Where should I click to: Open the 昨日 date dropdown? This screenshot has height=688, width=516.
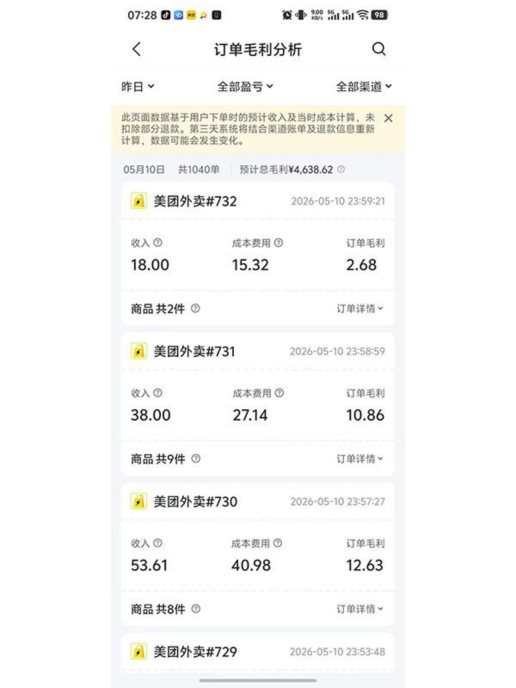137,86
